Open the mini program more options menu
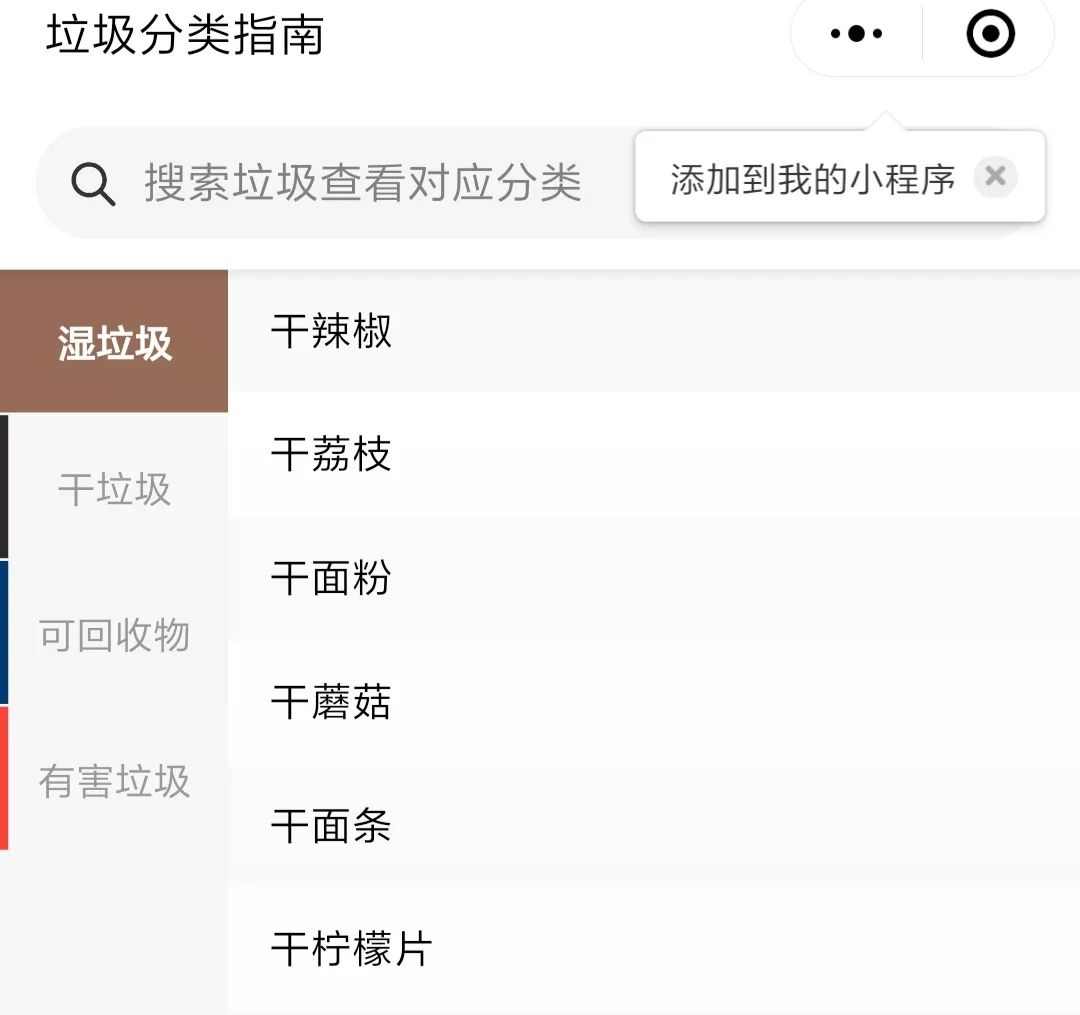The width and height of the screenshot is (1080, 1015). point(857,34)
